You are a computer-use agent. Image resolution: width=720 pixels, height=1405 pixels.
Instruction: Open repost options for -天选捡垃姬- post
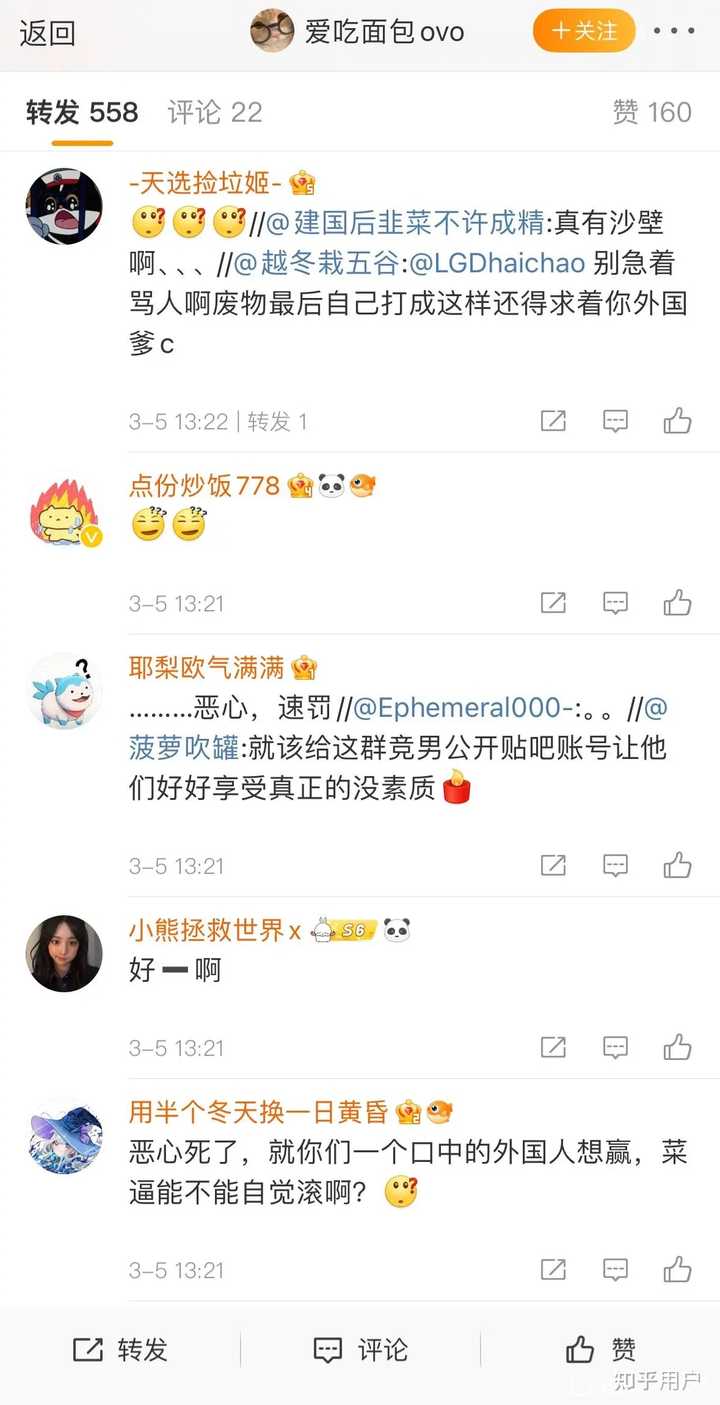552,421
